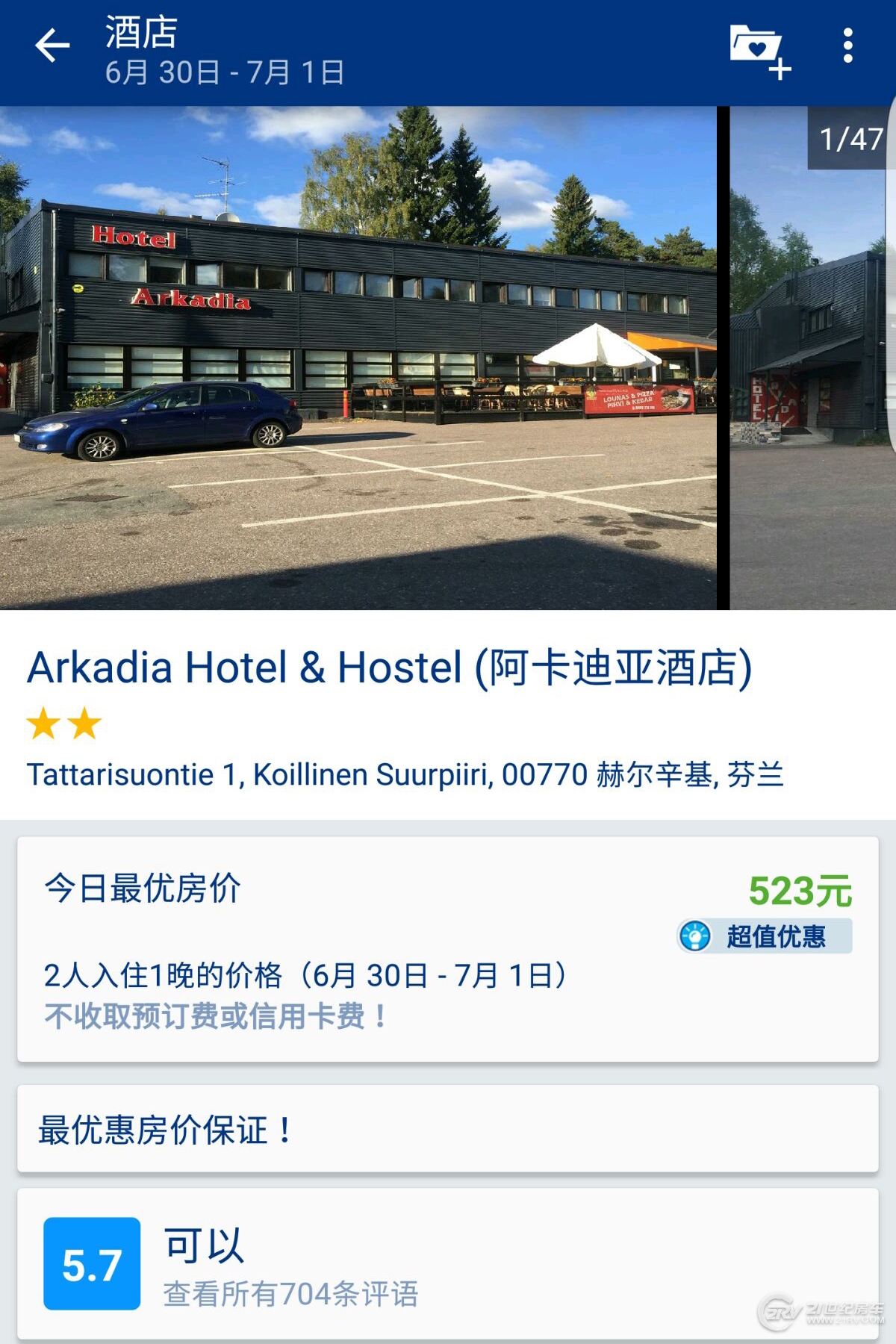Go back using the top-left arrow
Viewport: 896px width, 1344px height.
point(52,46)
